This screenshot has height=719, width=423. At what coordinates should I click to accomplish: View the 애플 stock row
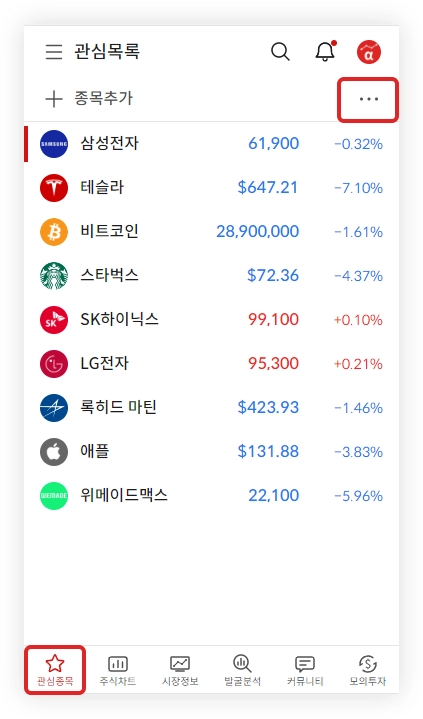(x=212, y=452)
